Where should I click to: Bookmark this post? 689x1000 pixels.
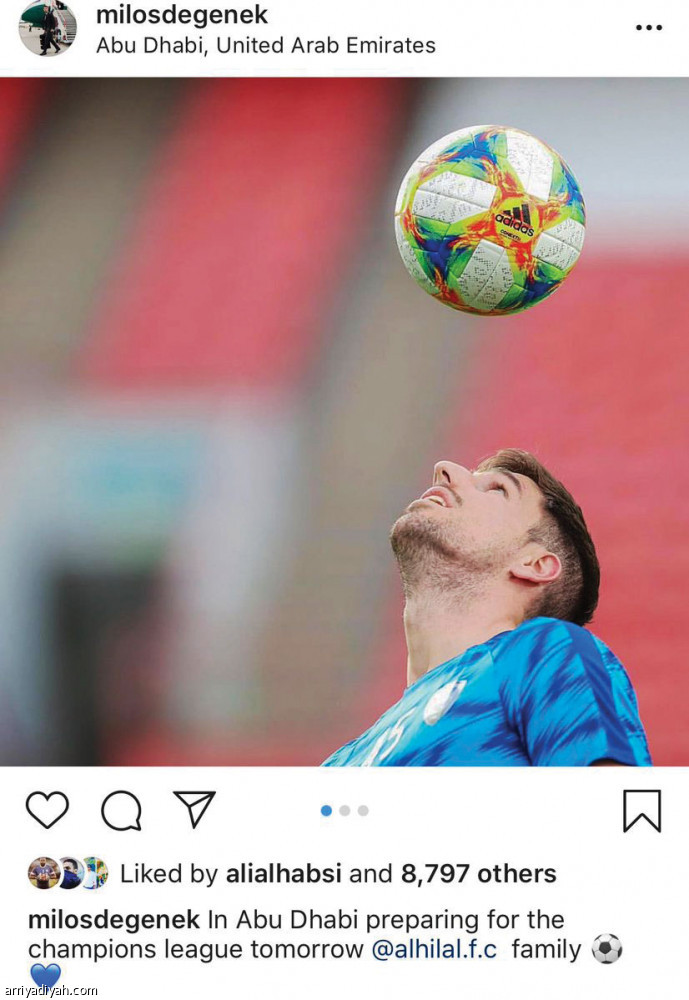click(641, 810)
